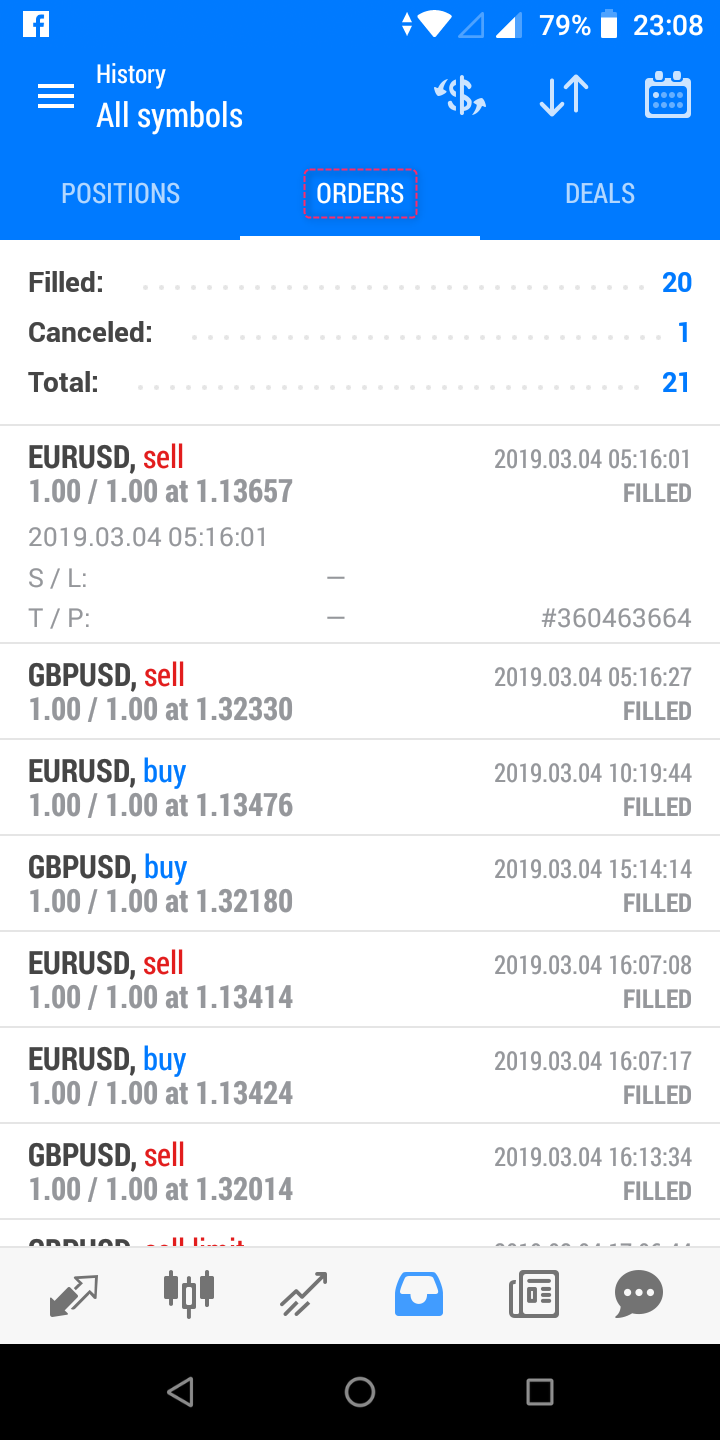Open the symbol filter icon

tap(460, 96)
